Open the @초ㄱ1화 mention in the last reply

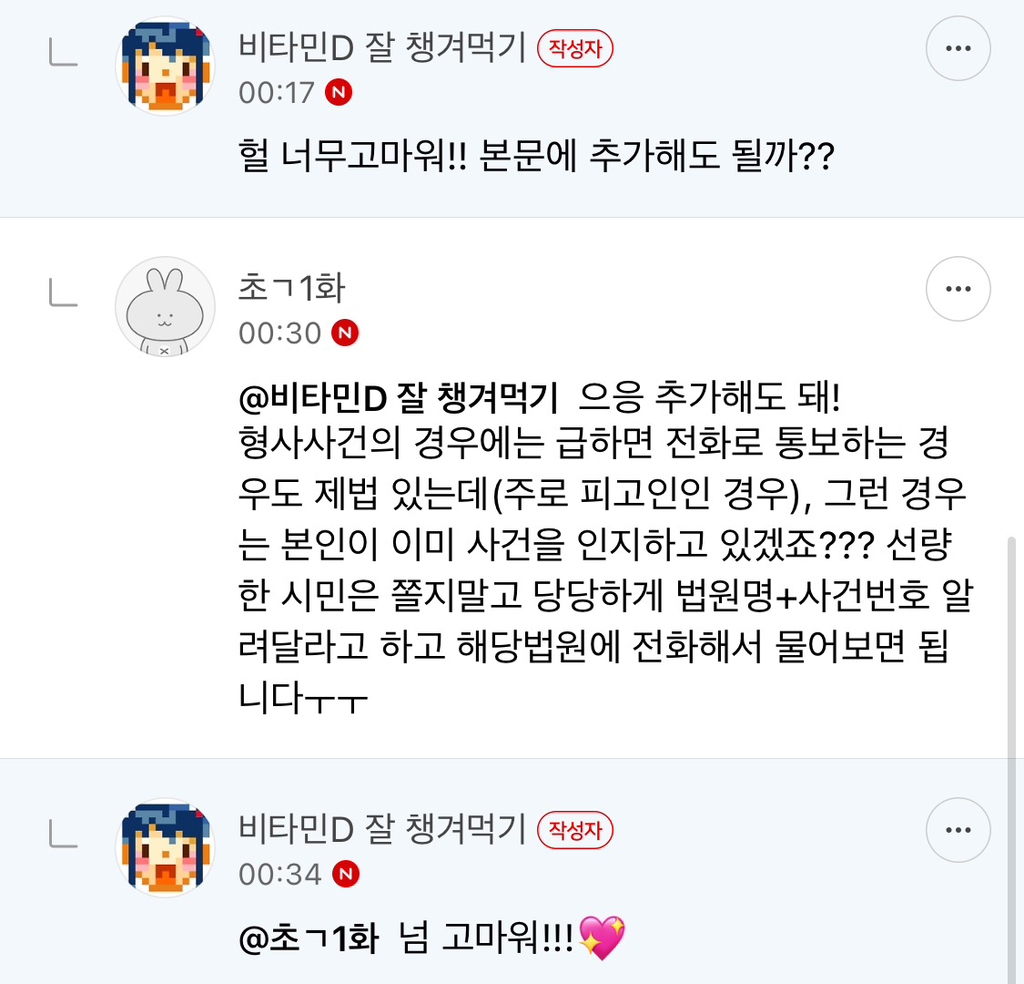click(308, 939)
